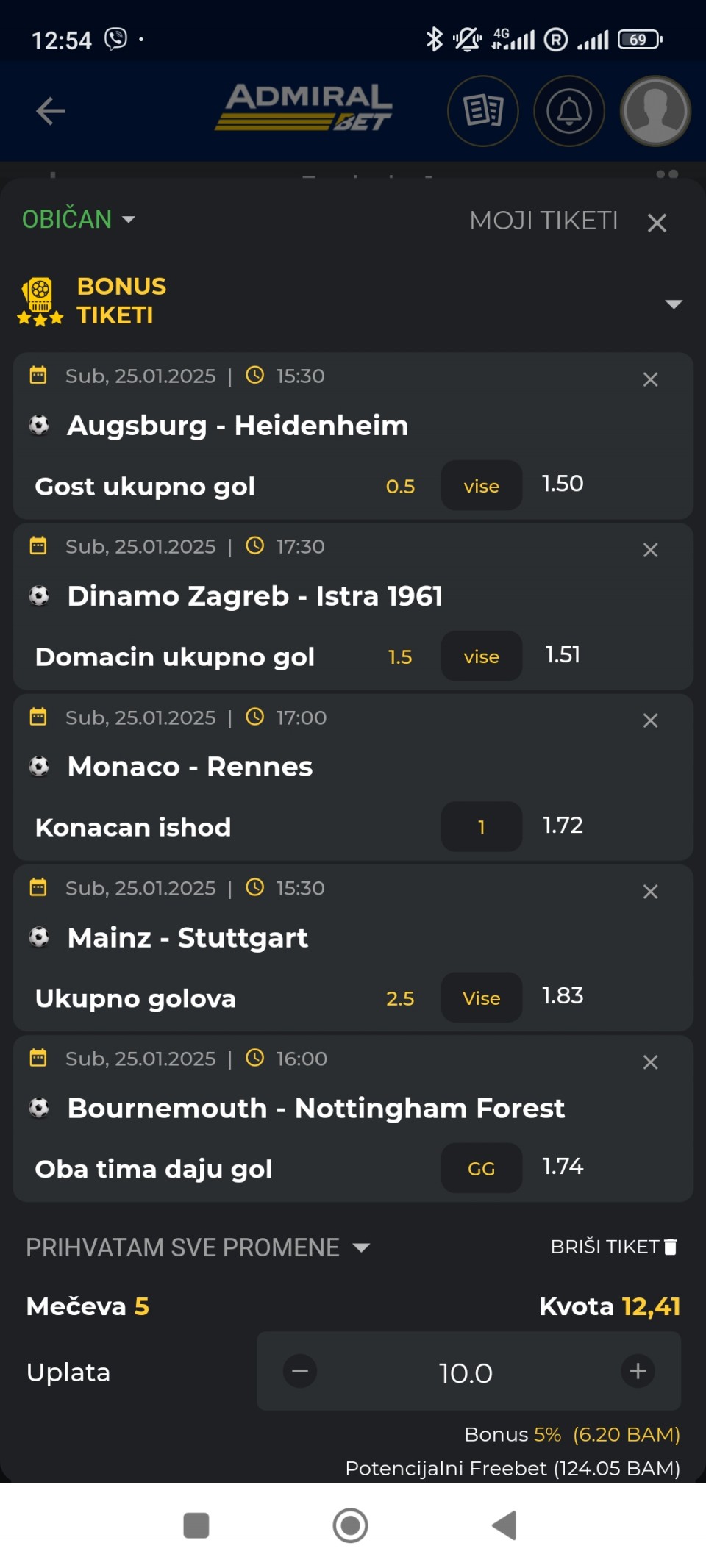Delete the whole ticket with Briši tiket
The width and height of the screenshot is (706, 1568).
[x=614, y=1247]
